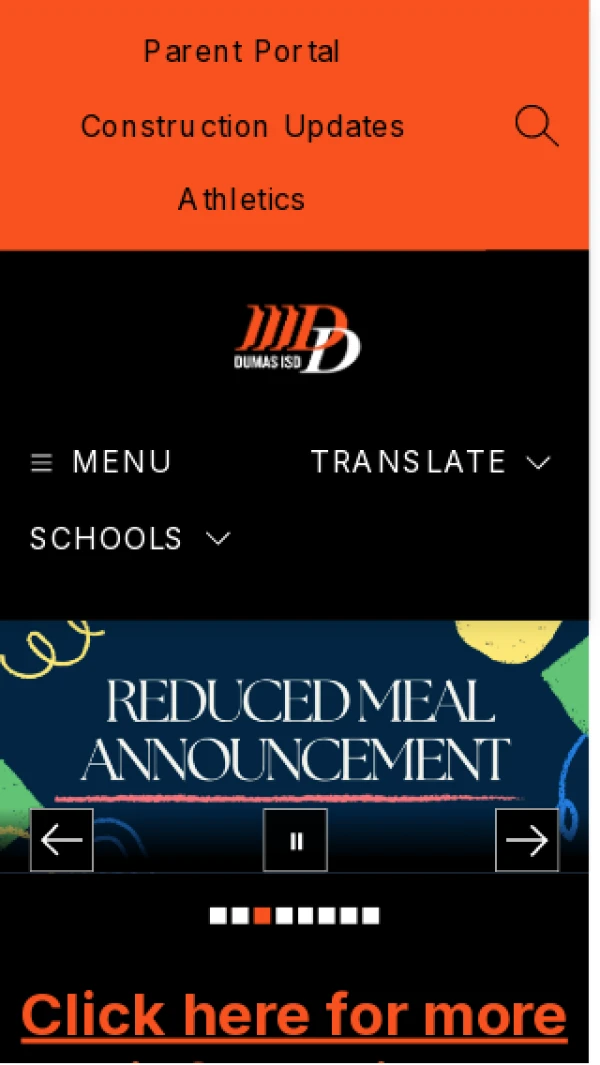600x1065 pixels.
Task: Open Construction Updates link
Action: (x=242, y=126)
